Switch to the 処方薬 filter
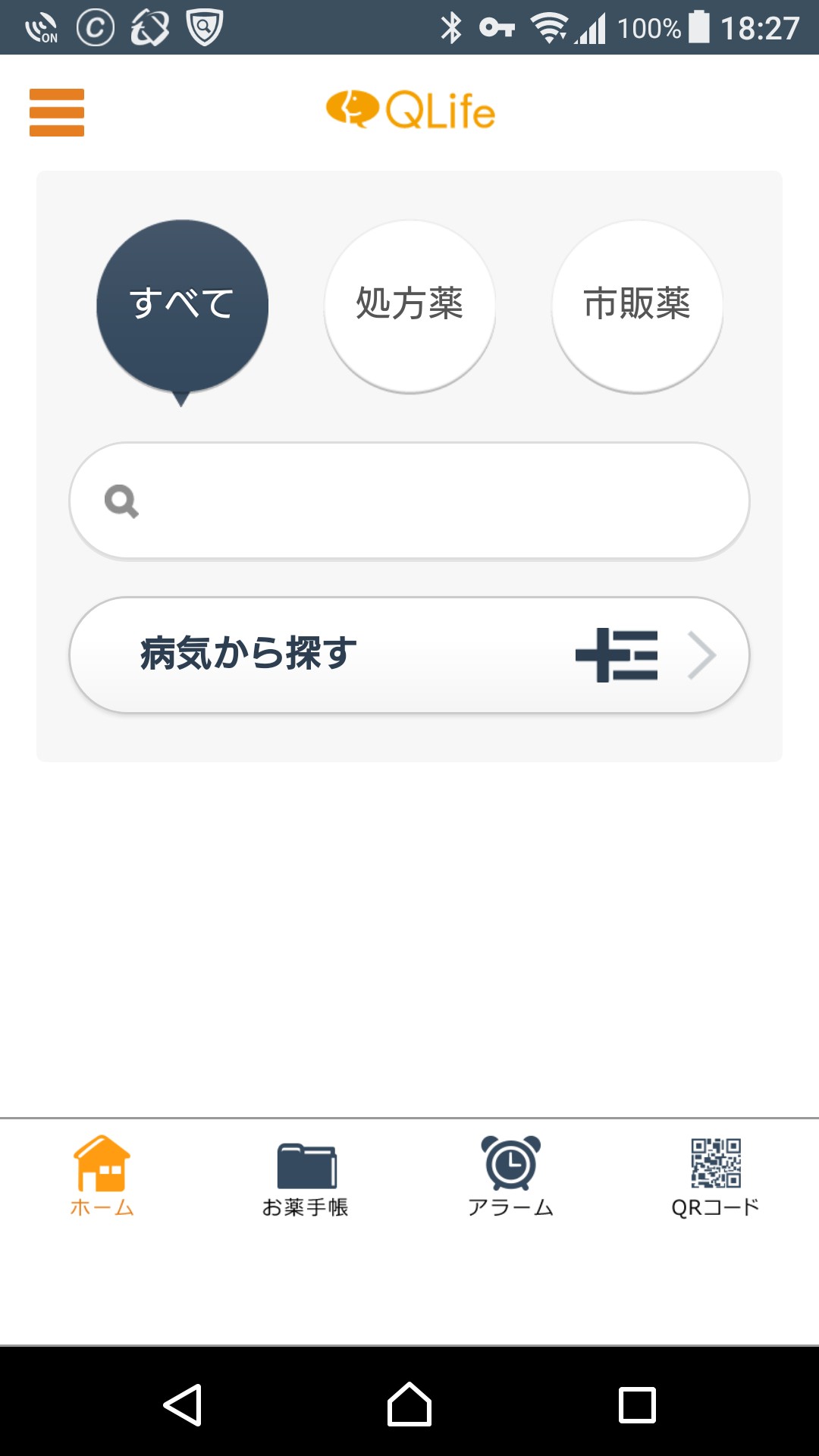Screen dimensions: 819x1456 [409, 306]
